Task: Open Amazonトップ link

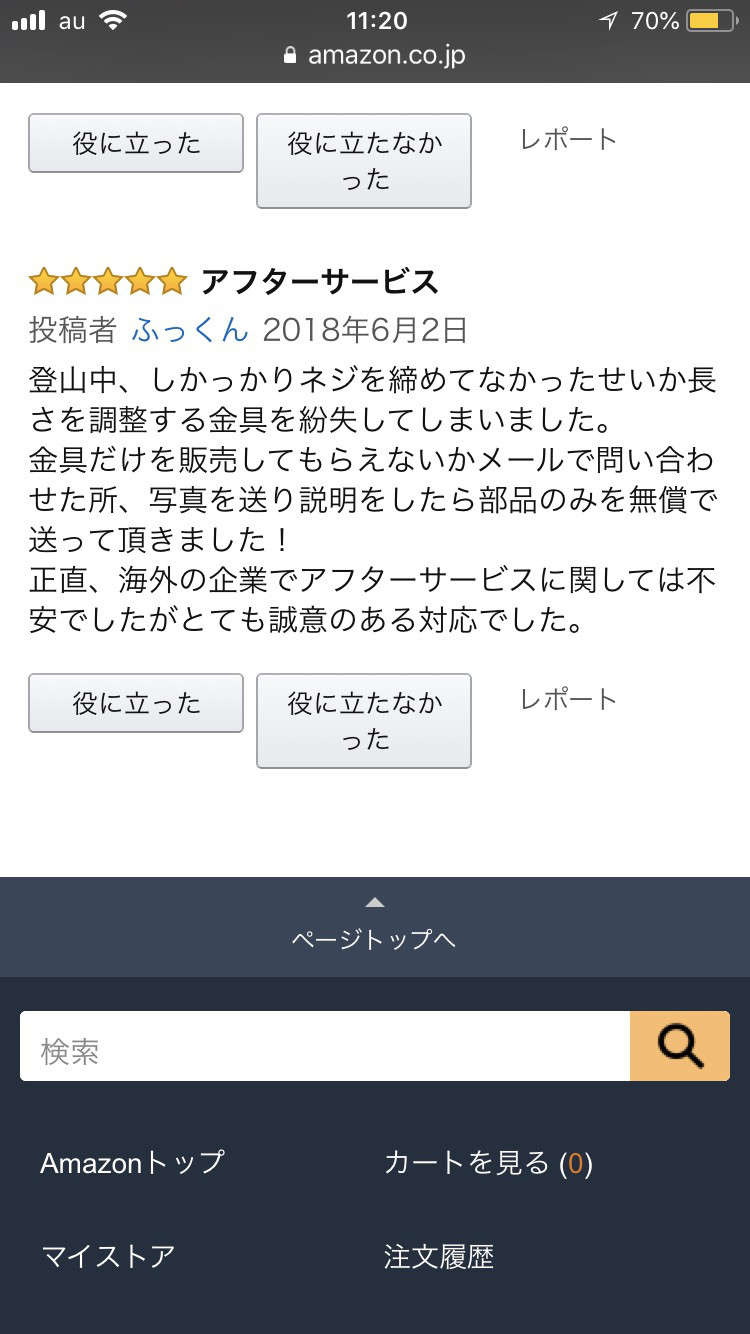Action: pyautogui.click(x=132, y=1162)
